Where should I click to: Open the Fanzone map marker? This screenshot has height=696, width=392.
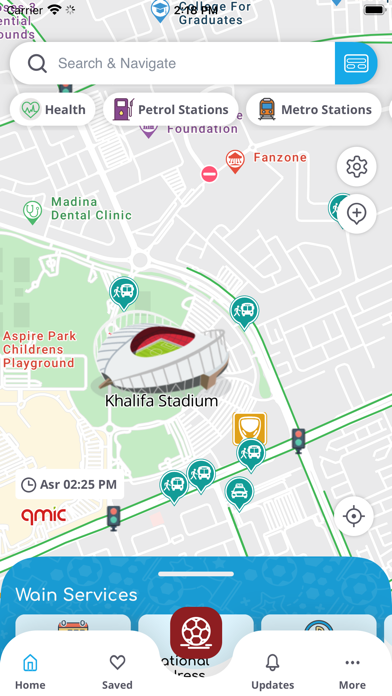click(x=235, y=162)
